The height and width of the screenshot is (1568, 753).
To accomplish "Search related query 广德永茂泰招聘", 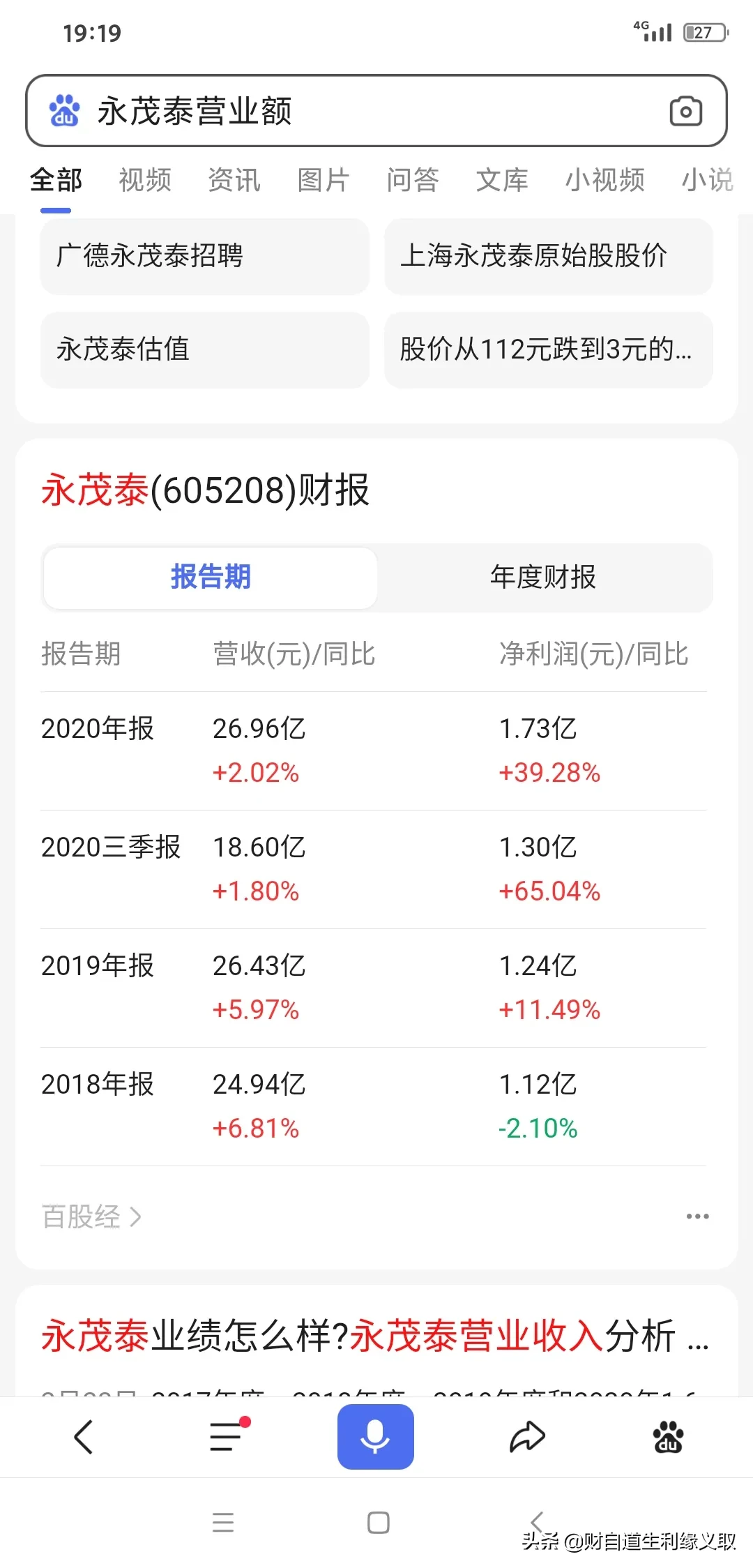I will (x=204, y=256).
